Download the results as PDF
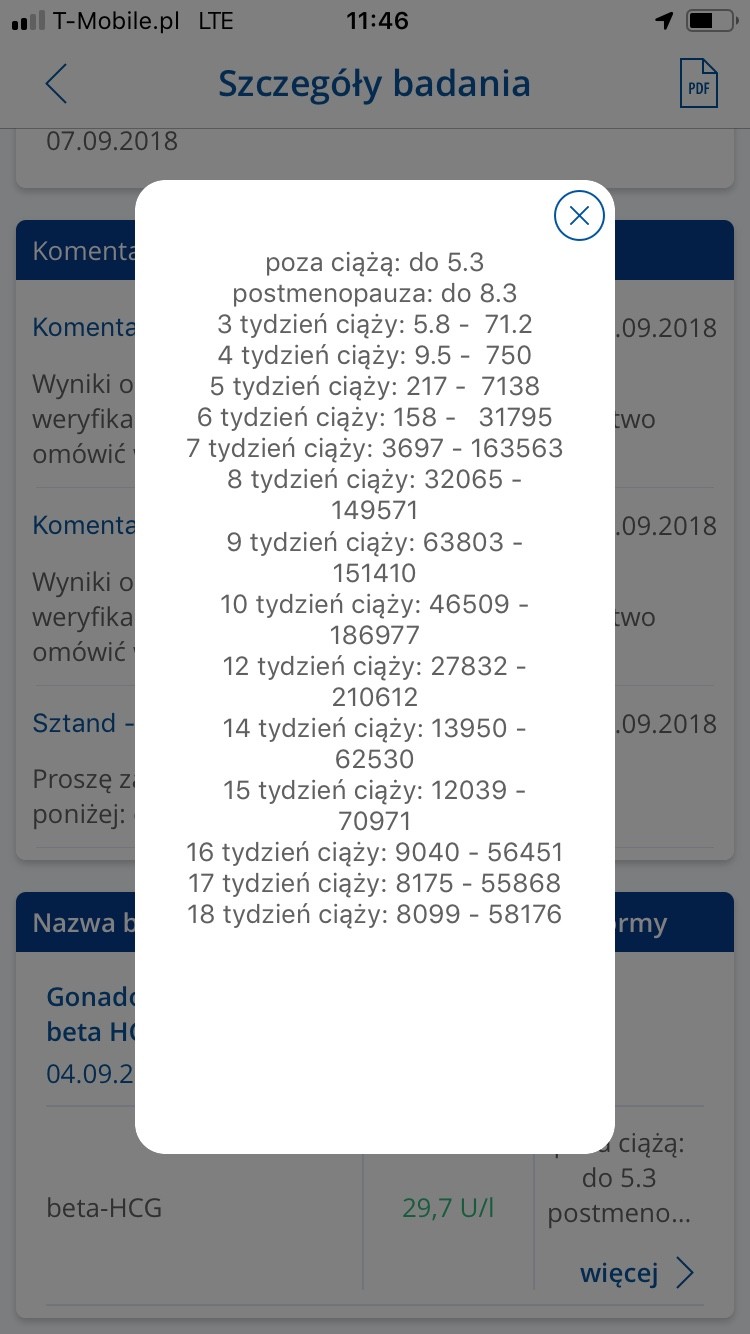Image resolution: width=750 pixels, height=1334 pixels. (x=698, y=84)
